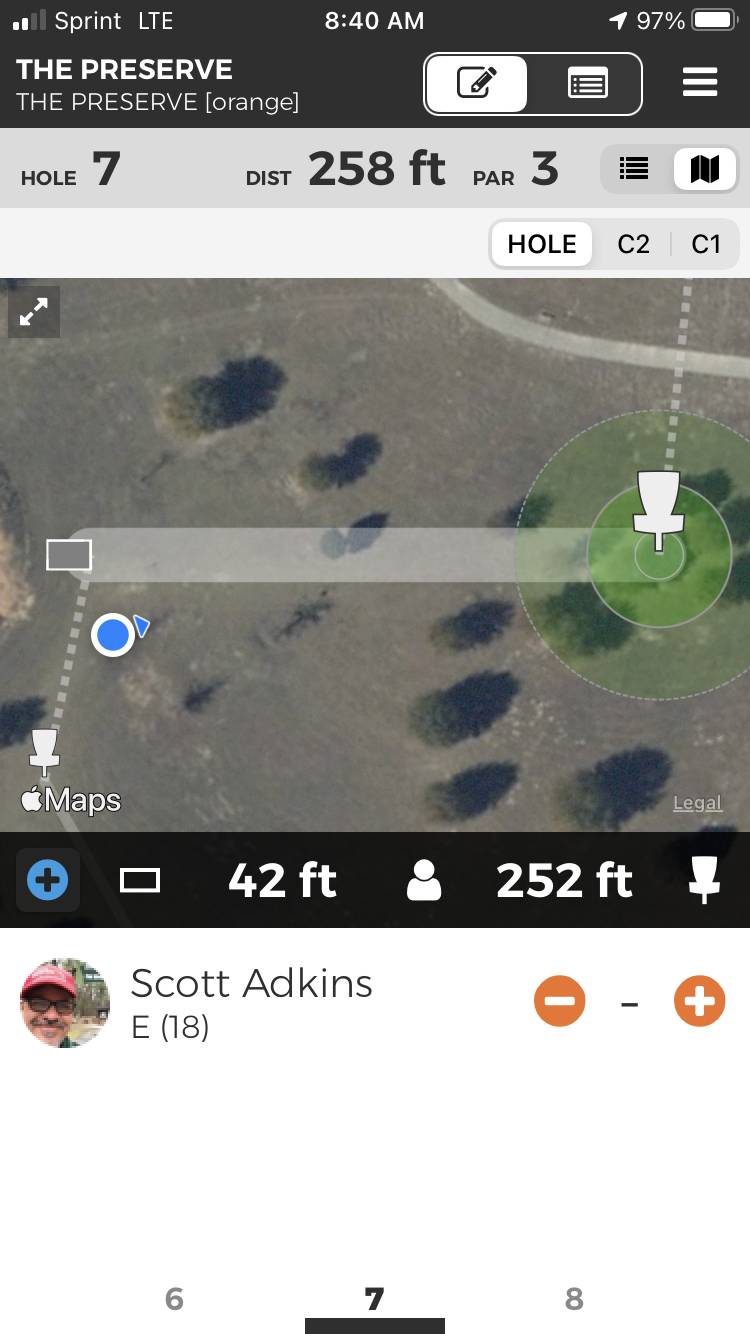Increase Scott Adkins' score
This screenshot has width=750, height=1334.
699,1001
